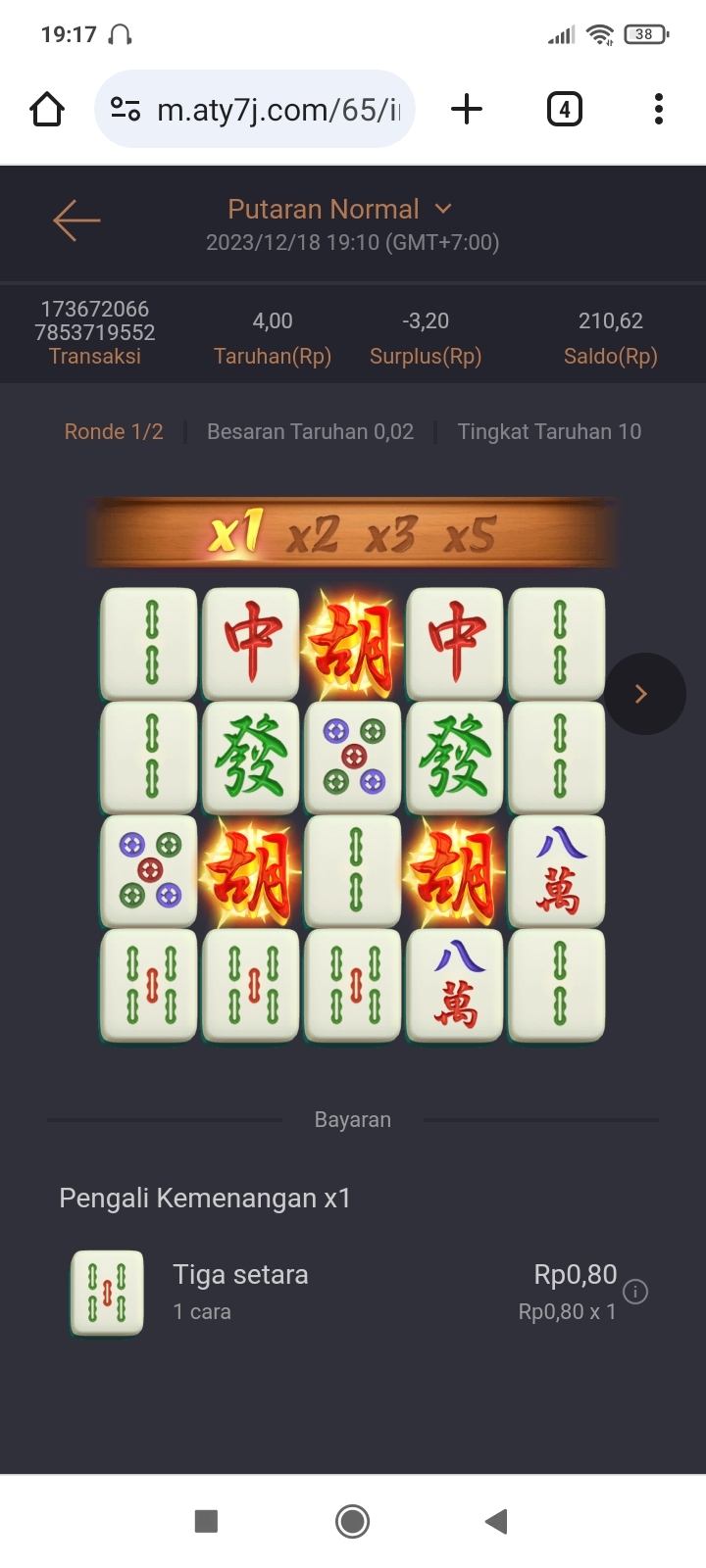Go to the browser home page
This screenshot has width=706, height=1568.
click(47, 110)
